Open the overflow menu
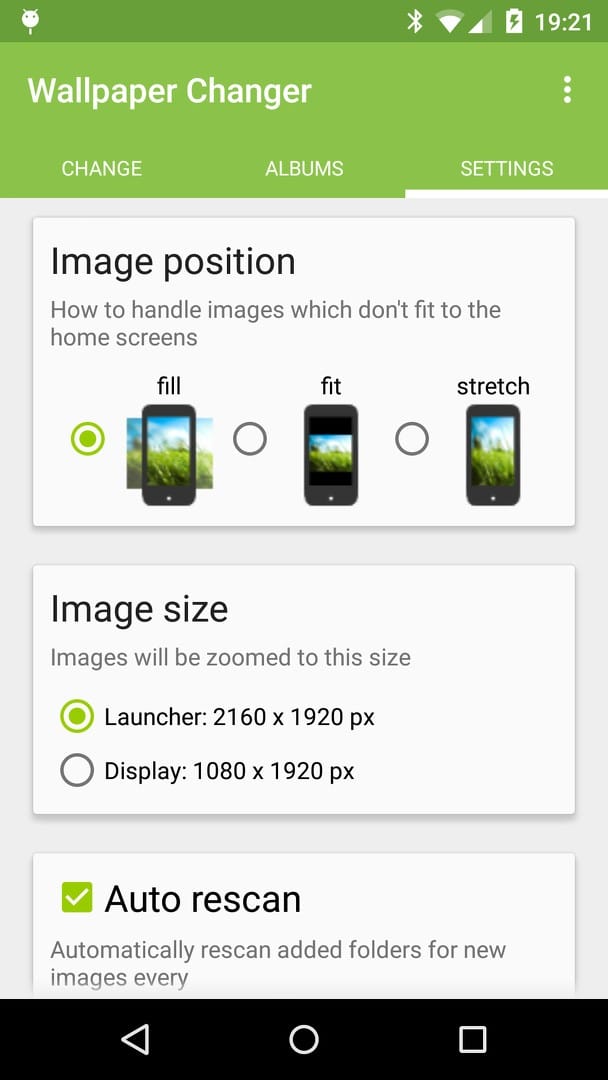Viewport: 608px width, 1080px height. coord(567,90)
